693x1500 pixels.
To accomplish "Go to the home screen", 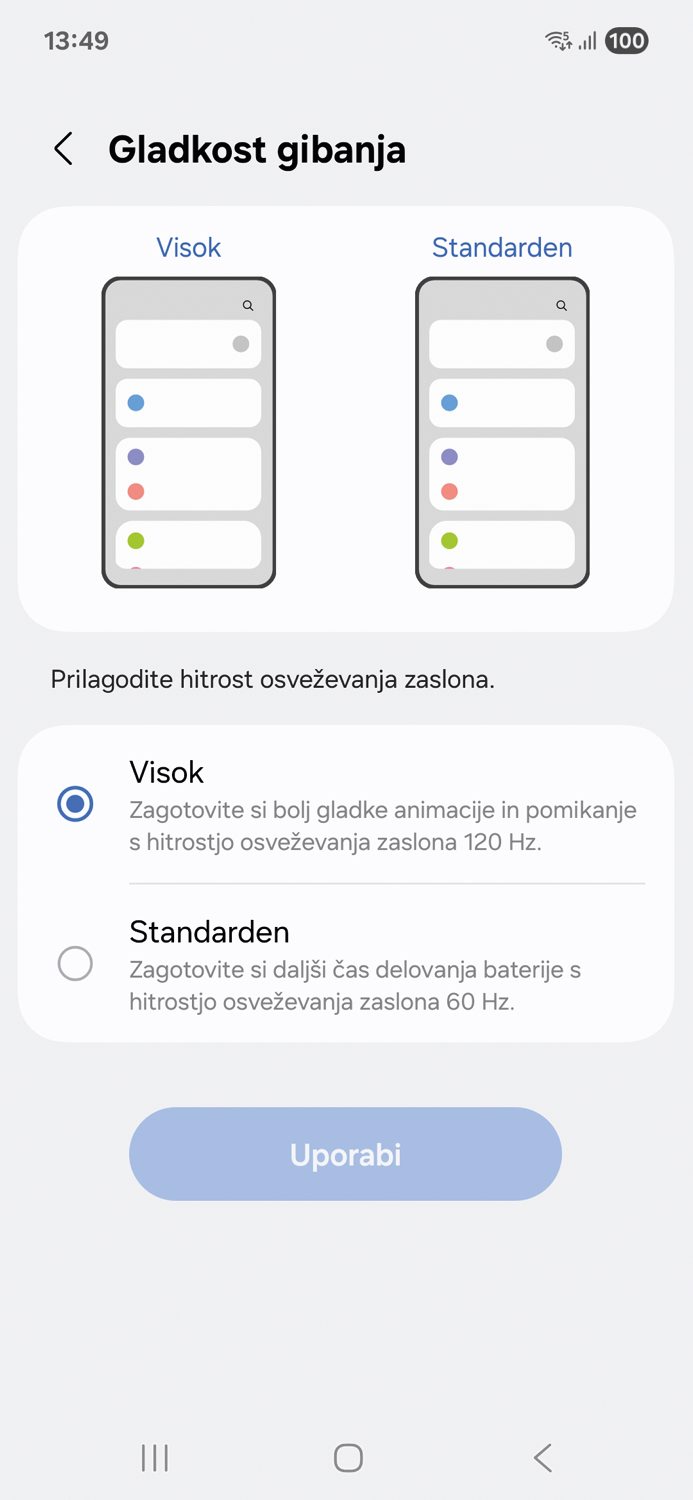I will (x=347, y=1458).
